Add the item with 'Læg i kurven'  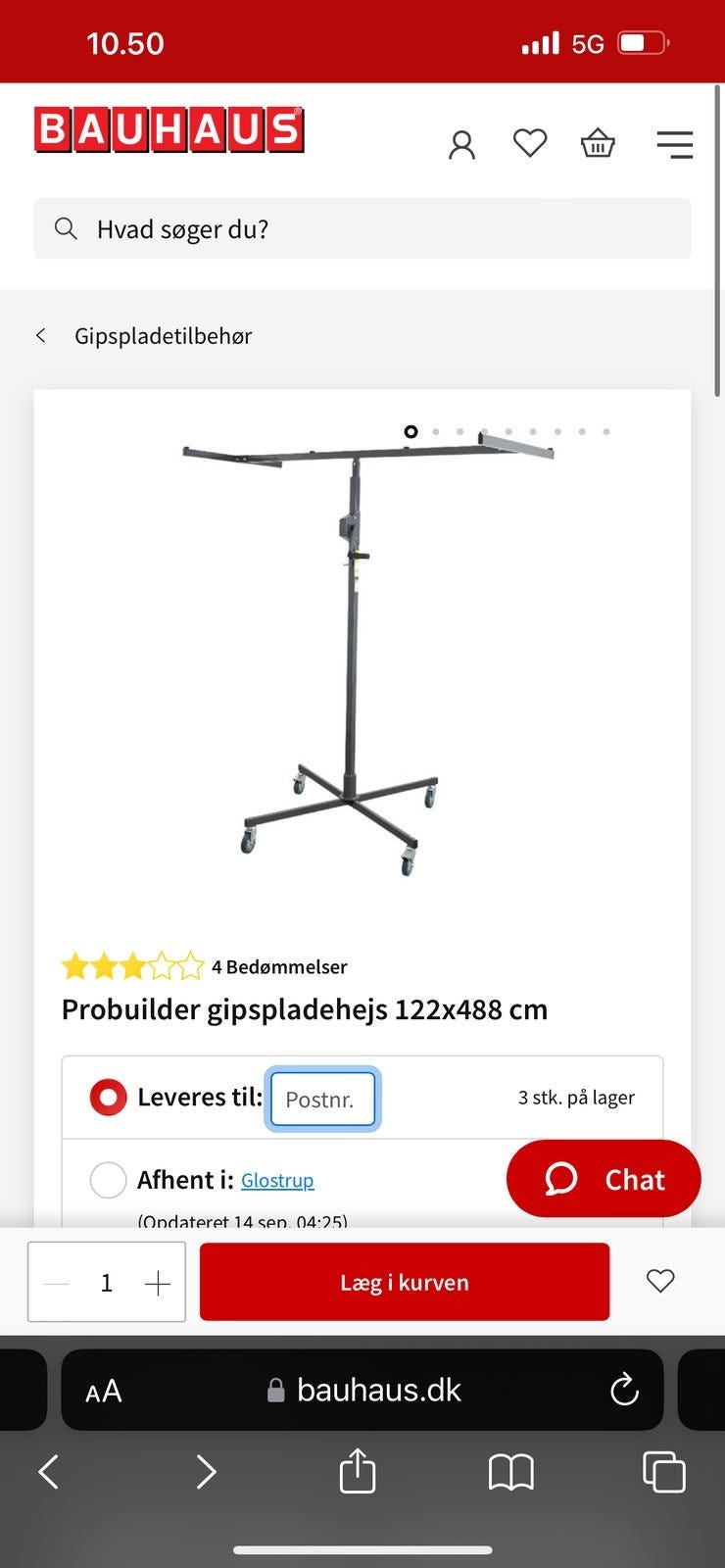[404, 1281]
